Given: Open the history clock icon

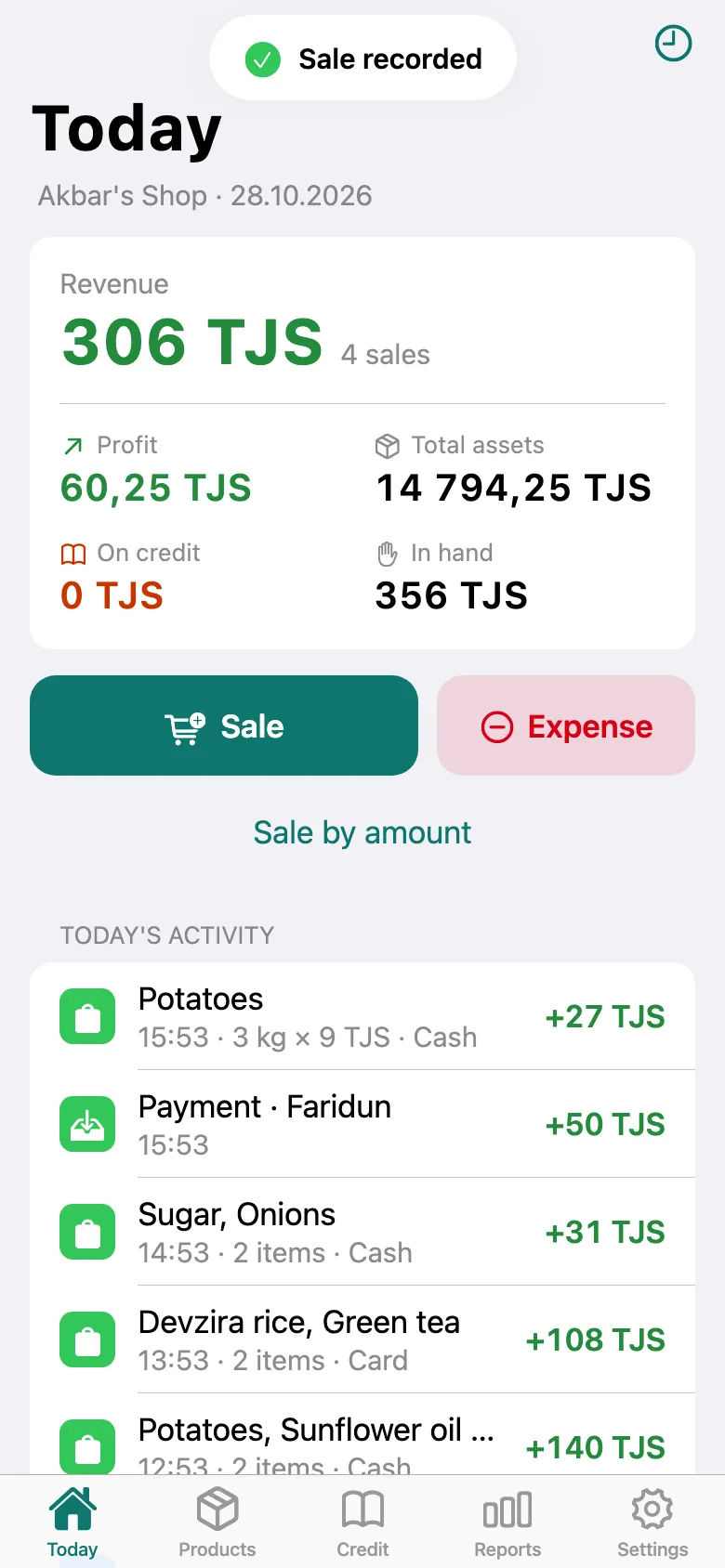Looking at the screenshot, I should 673,44.
